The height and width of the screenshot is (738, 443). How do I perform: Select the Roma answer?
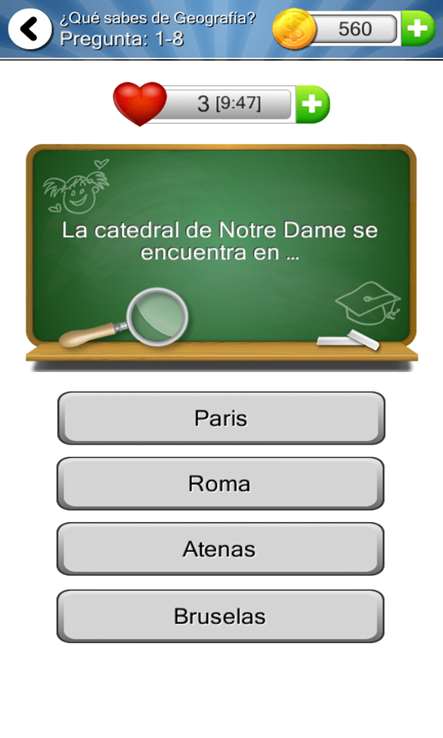tap(220, 483)
